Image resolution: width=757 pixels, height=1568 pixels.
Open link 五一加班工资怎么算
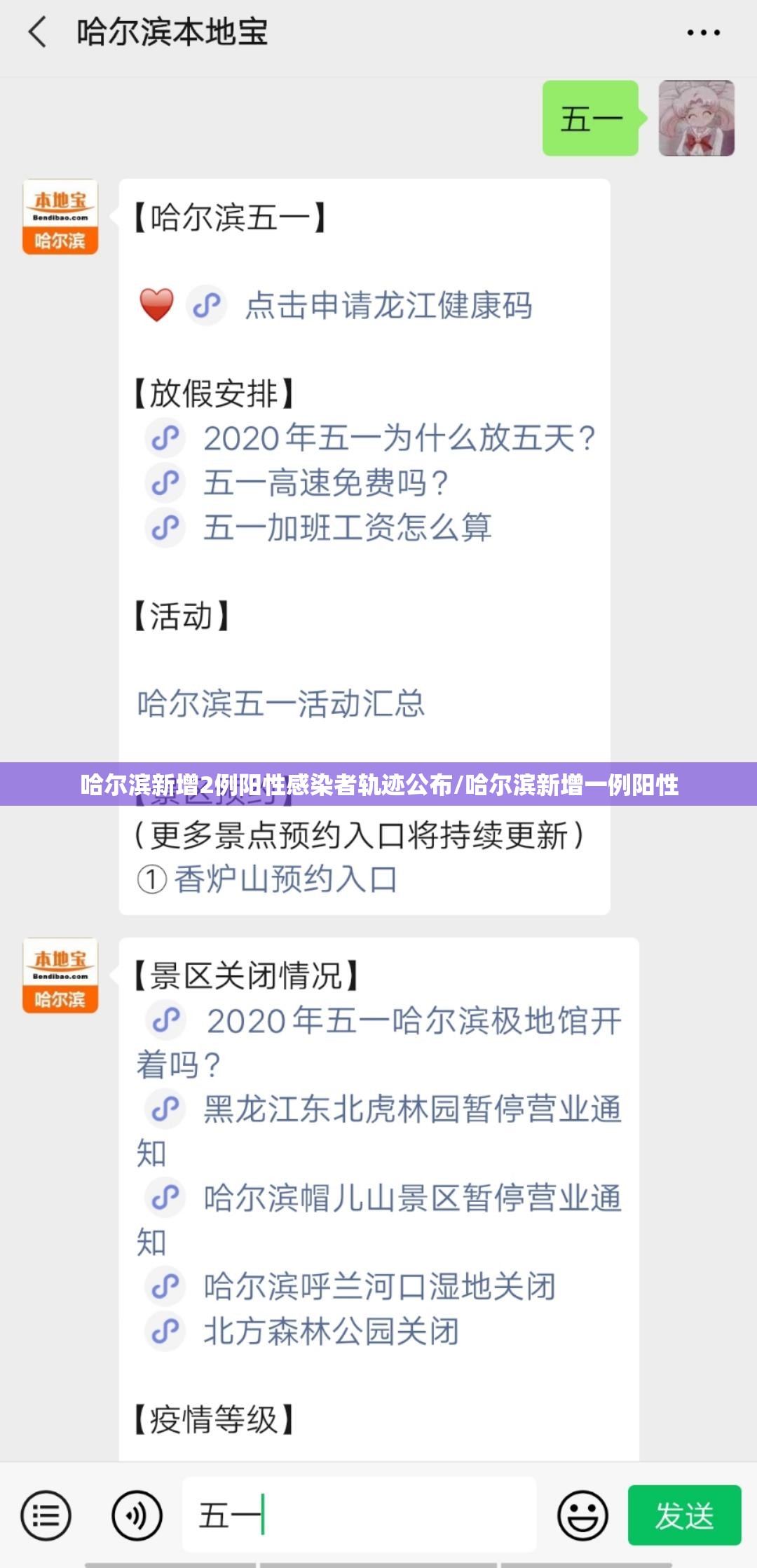coord(347,527)
